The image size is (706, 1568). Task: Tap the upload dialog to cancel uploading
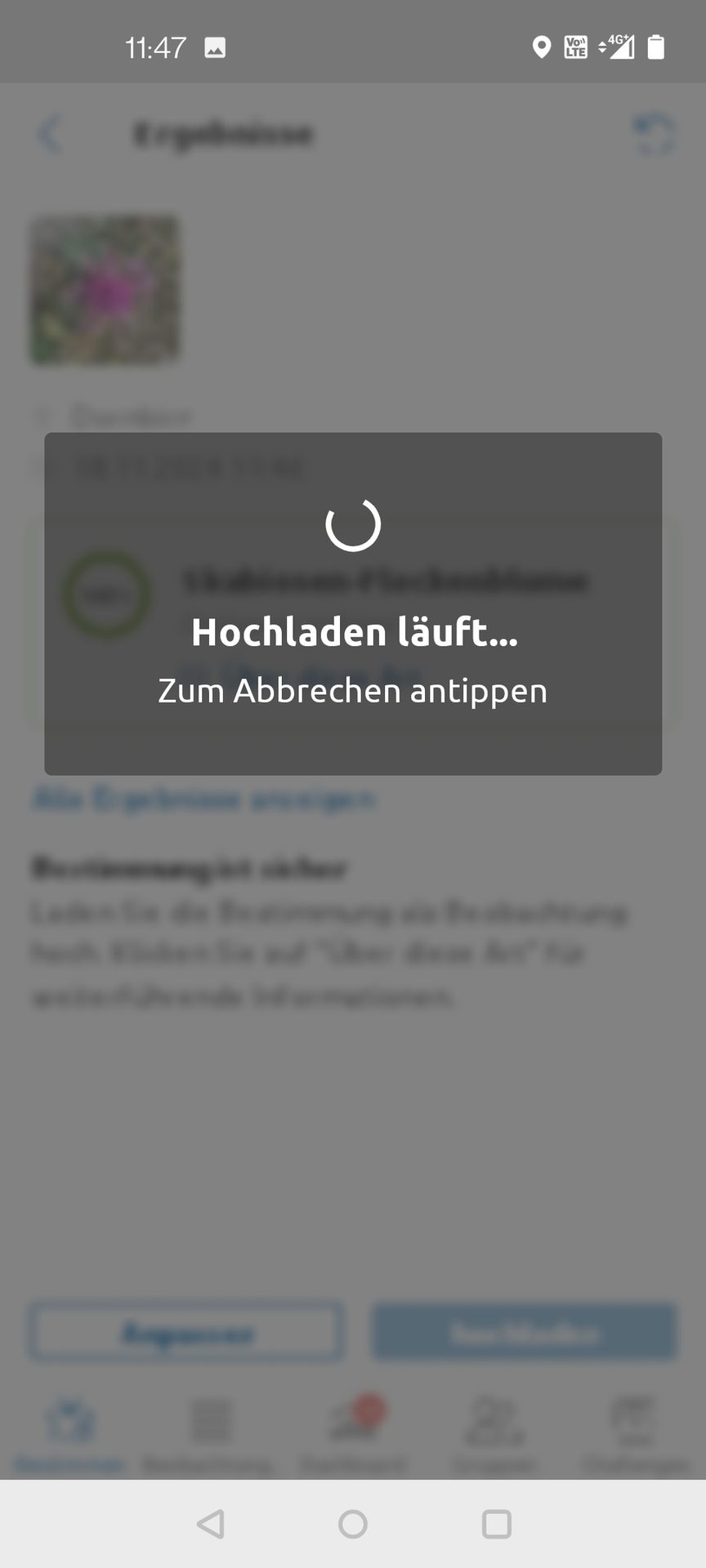point(353,604)
